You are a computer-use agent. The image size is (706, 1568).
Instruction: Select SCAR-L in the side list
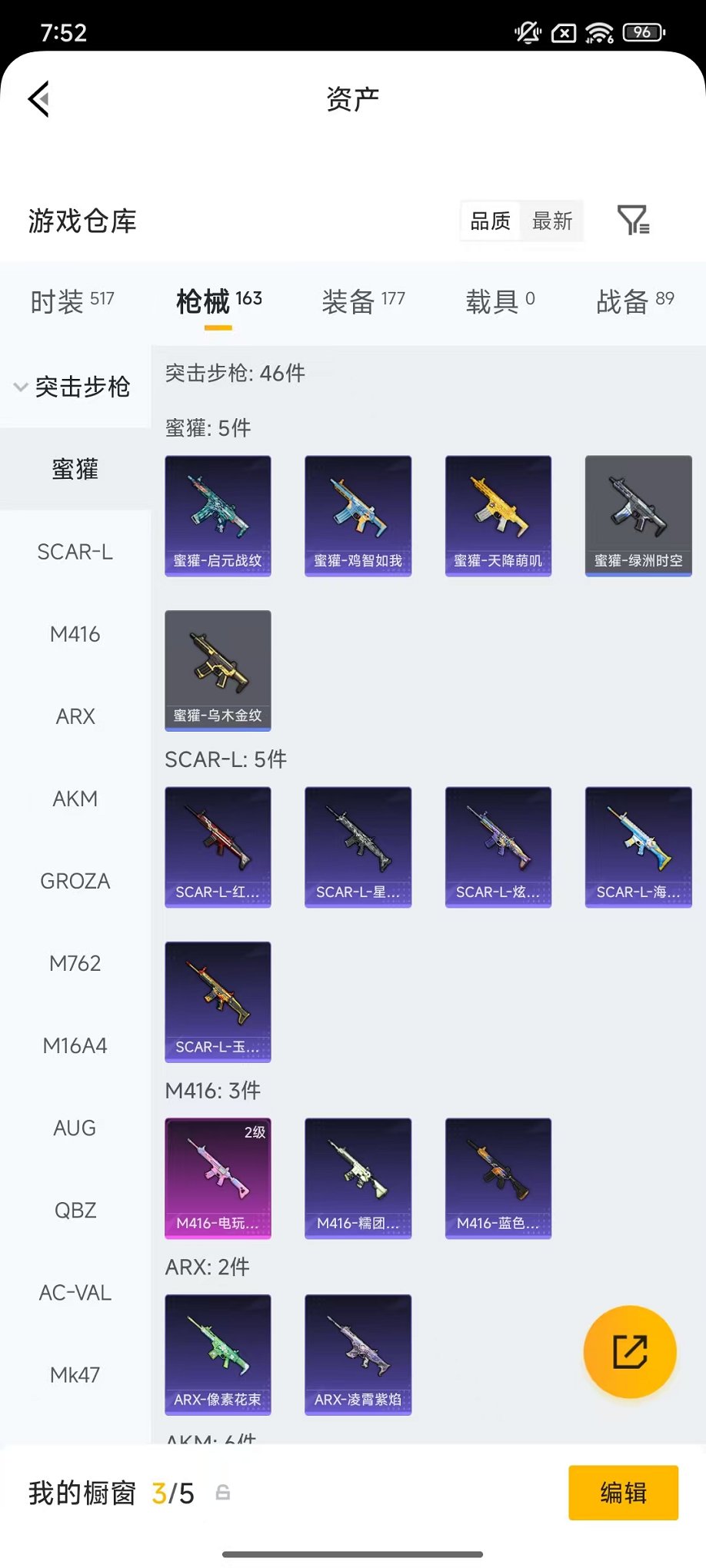(75, 552)
